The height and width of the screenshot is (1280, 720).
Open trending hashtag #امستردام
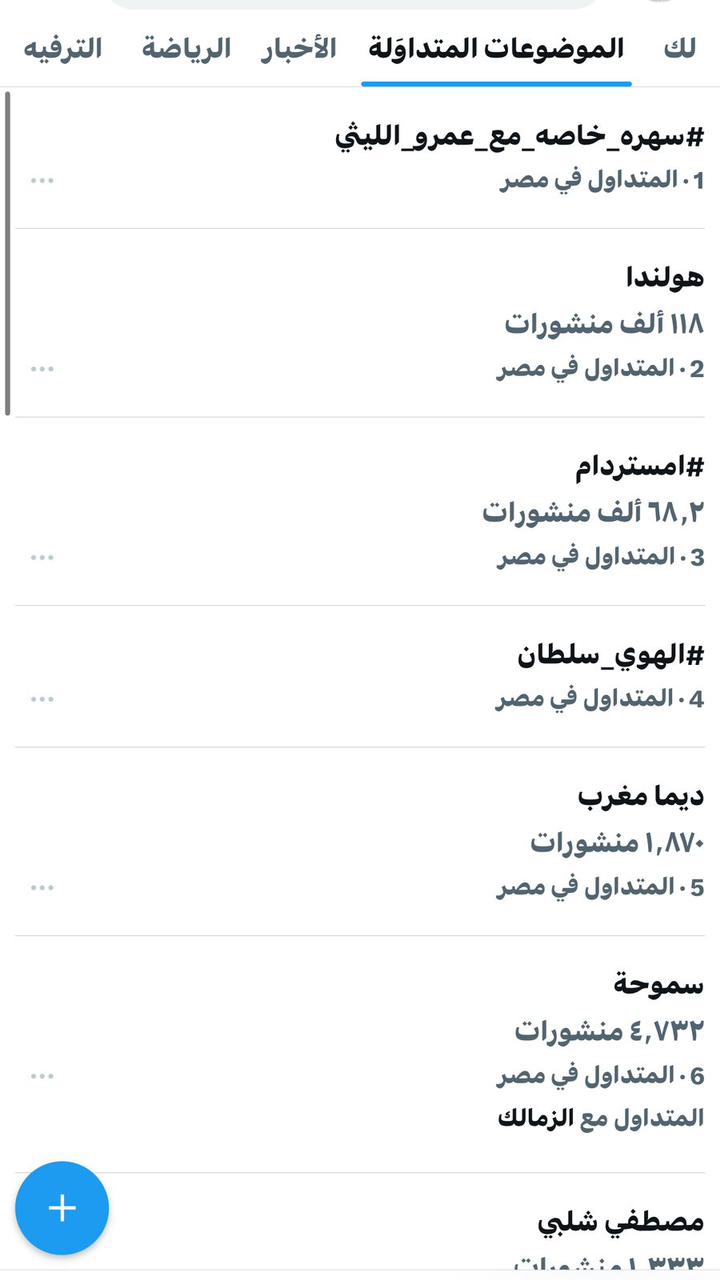pyautogui.click(x=640, y=466)
